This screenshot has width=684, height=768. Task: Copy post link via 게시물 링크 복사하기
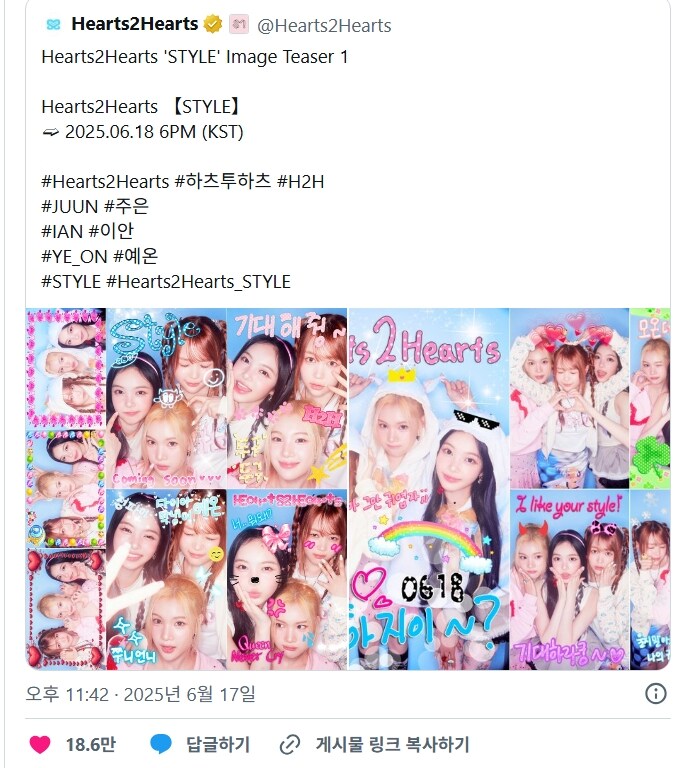click(x=375, y=744)
